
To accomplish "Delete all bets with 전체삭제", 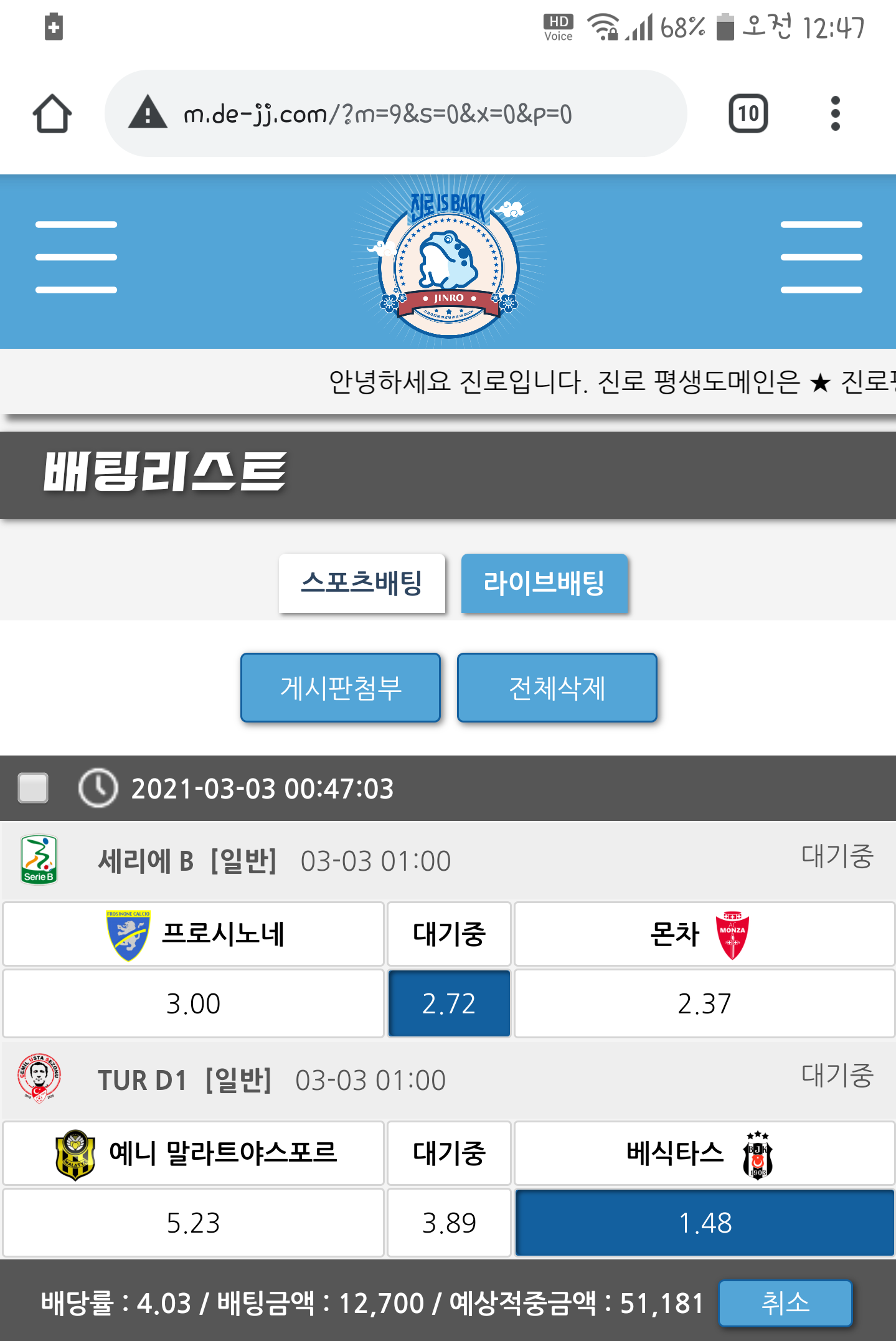I will (557, 688).
